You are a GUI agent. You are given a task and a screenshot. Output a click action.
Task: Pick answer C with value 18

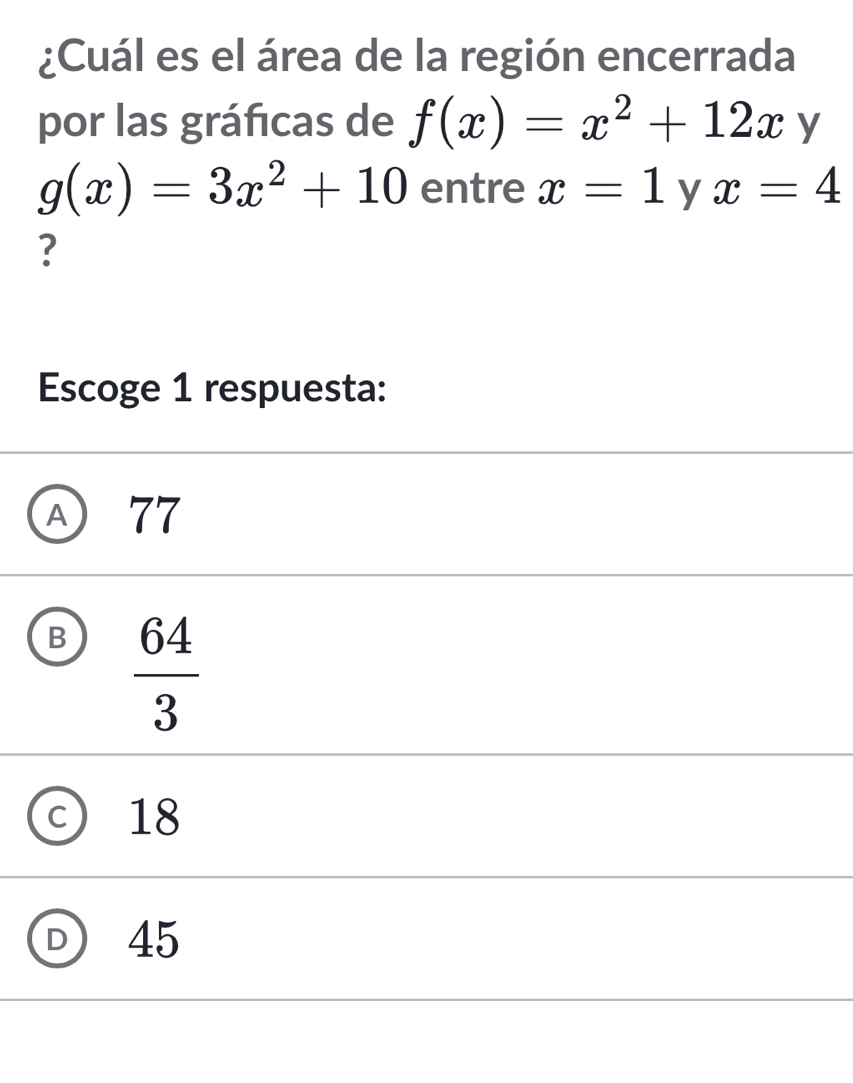click(x=60, y=817)
